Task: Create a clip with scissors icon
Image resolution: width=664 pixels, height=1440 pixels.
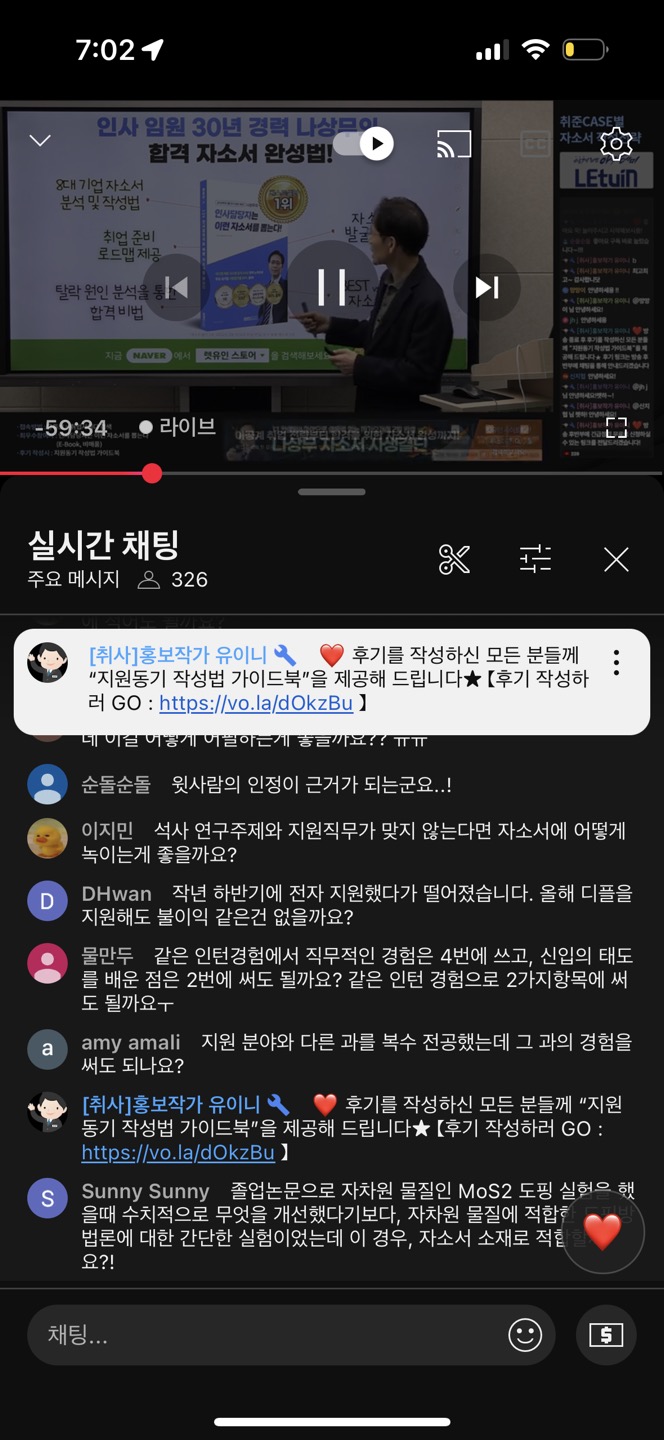Action: 454,559
